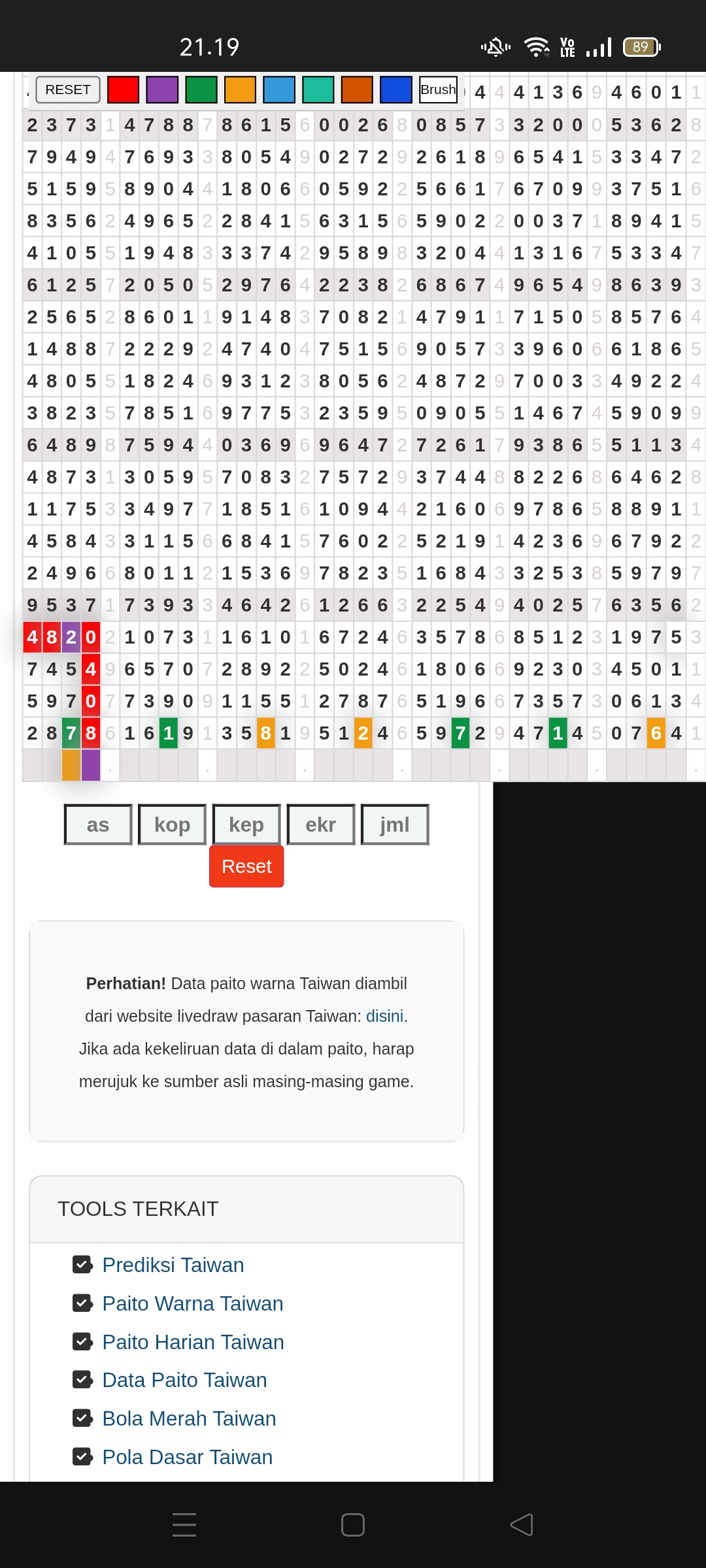Pick the light blue color swatch
The height and width of the screenshot is (1568, 706).
coord(279,90)
